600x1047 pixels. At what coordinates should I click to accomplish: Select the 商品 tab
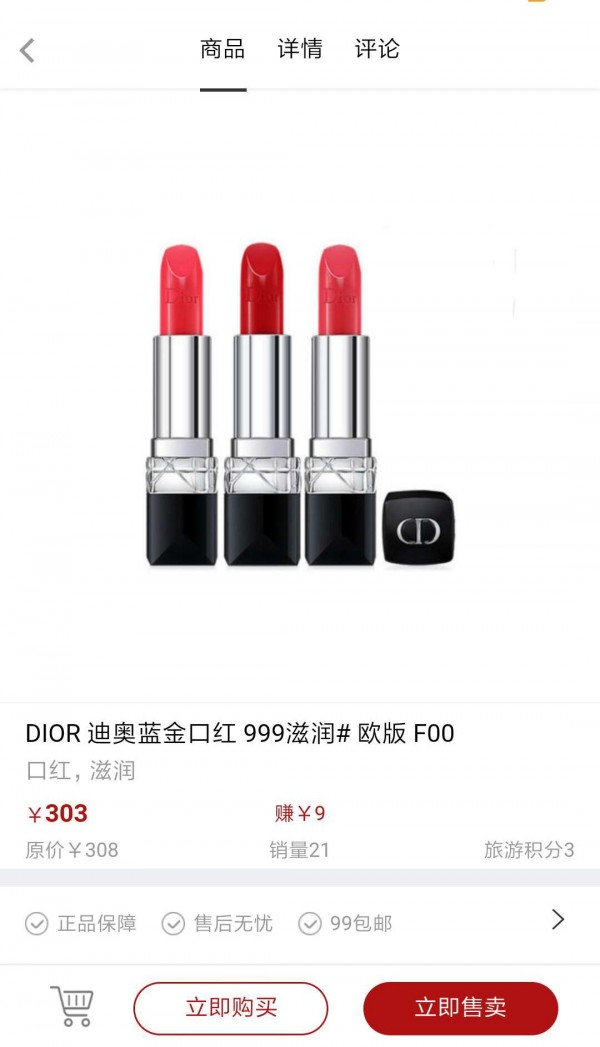point(222,49)
